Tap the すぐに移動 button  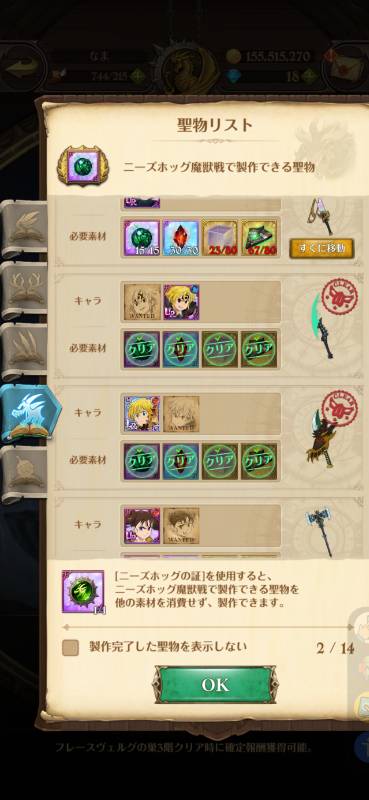pos(321,248)
